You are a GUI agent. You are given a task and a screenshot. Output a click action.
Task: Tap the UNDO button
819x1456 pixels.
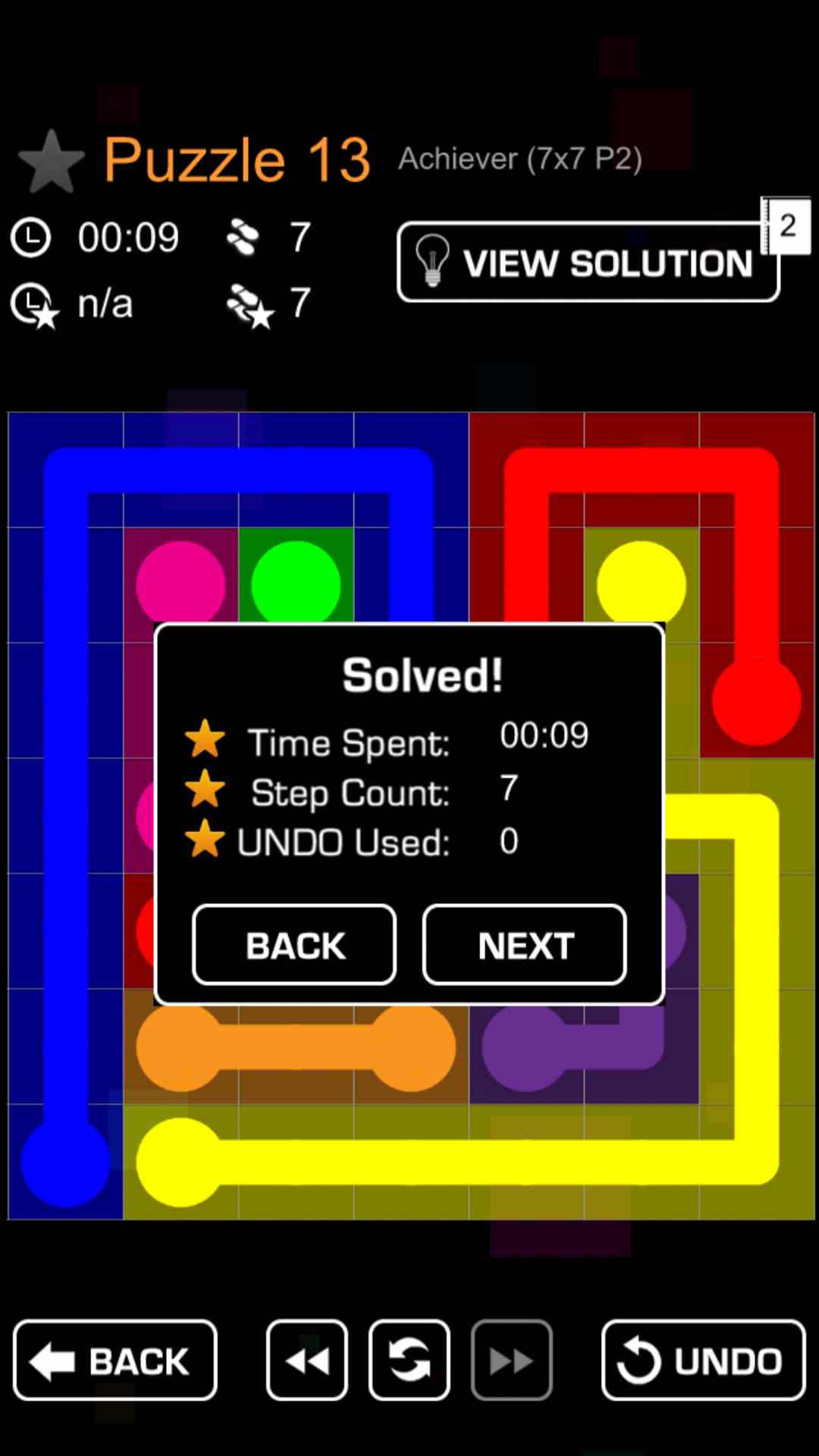click(x=703, y=1360)
